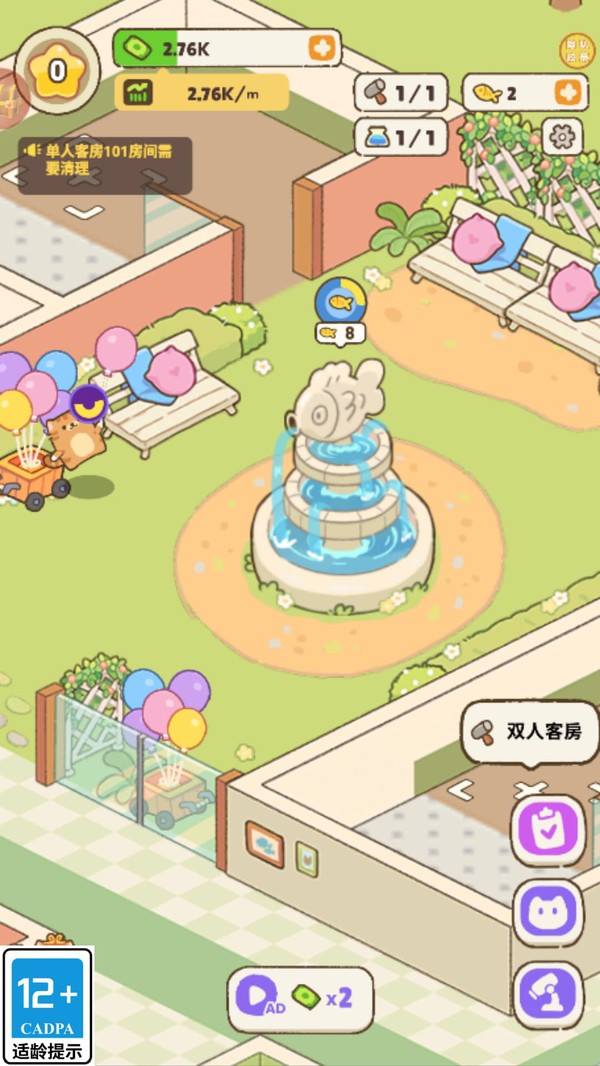Tap the hammer builder counter 1/1

(x=401, y=92)
